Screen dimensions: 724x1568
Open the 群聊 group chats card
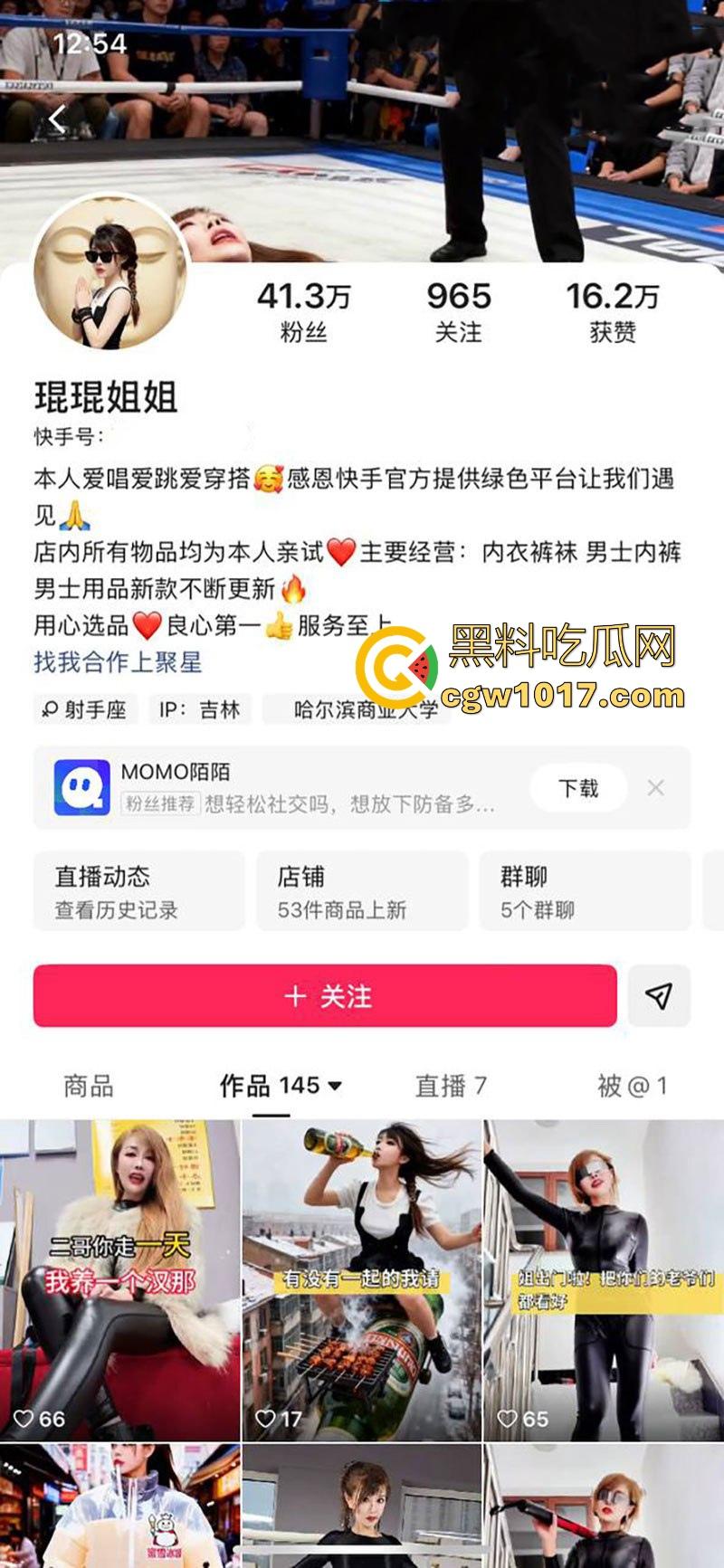584,891
